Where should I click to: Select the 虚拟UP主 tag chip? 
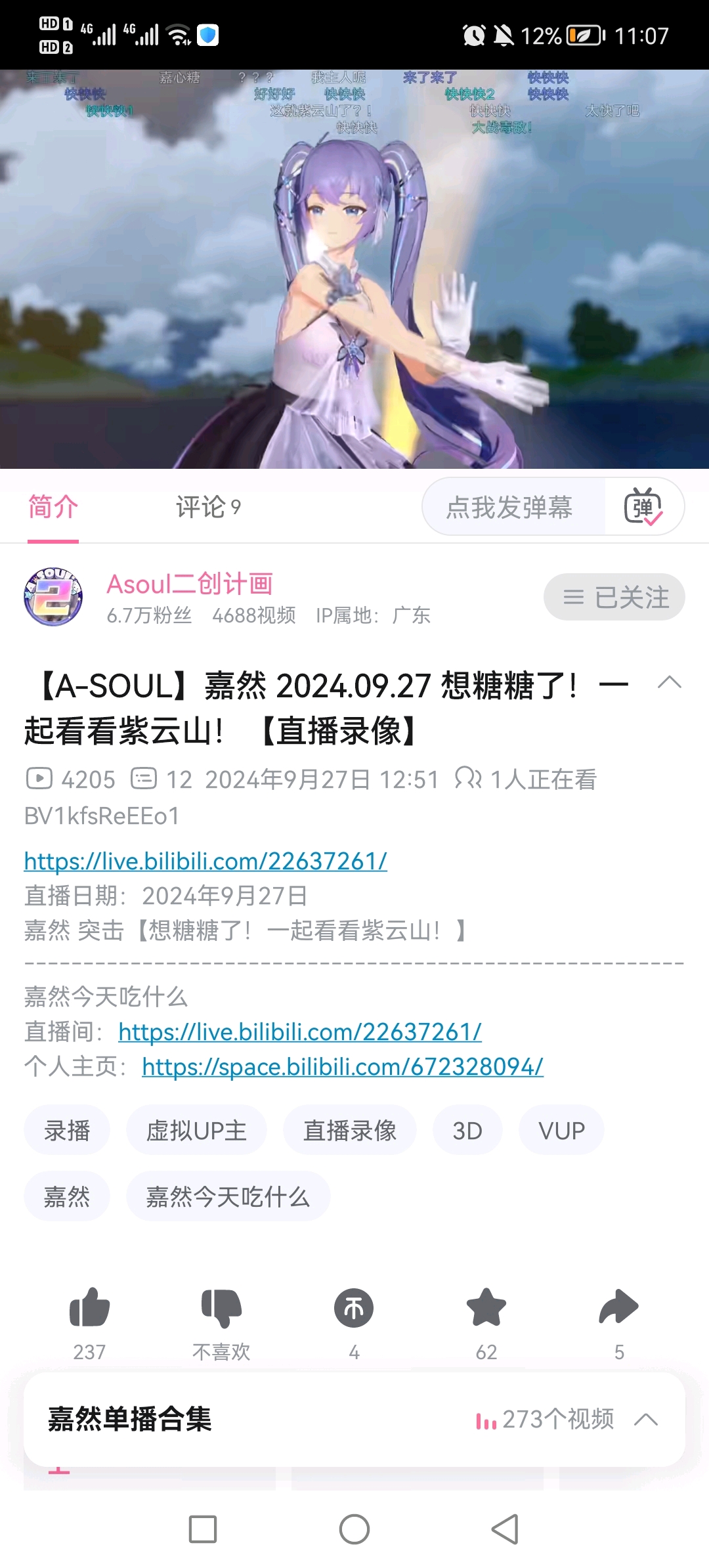[x=196, y=1131]
